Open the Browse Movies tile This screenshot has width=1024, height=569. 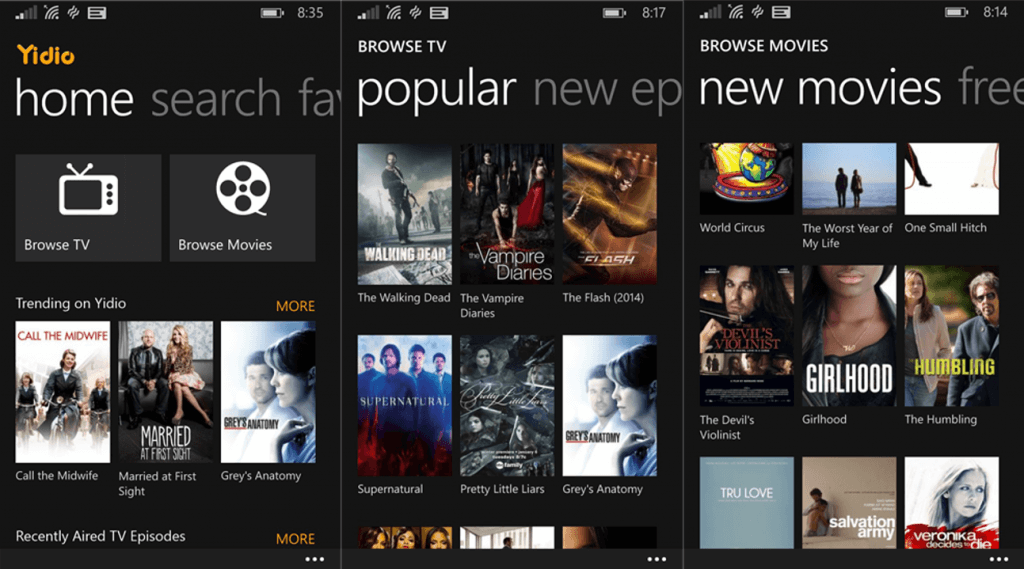(x=242, y=207)
